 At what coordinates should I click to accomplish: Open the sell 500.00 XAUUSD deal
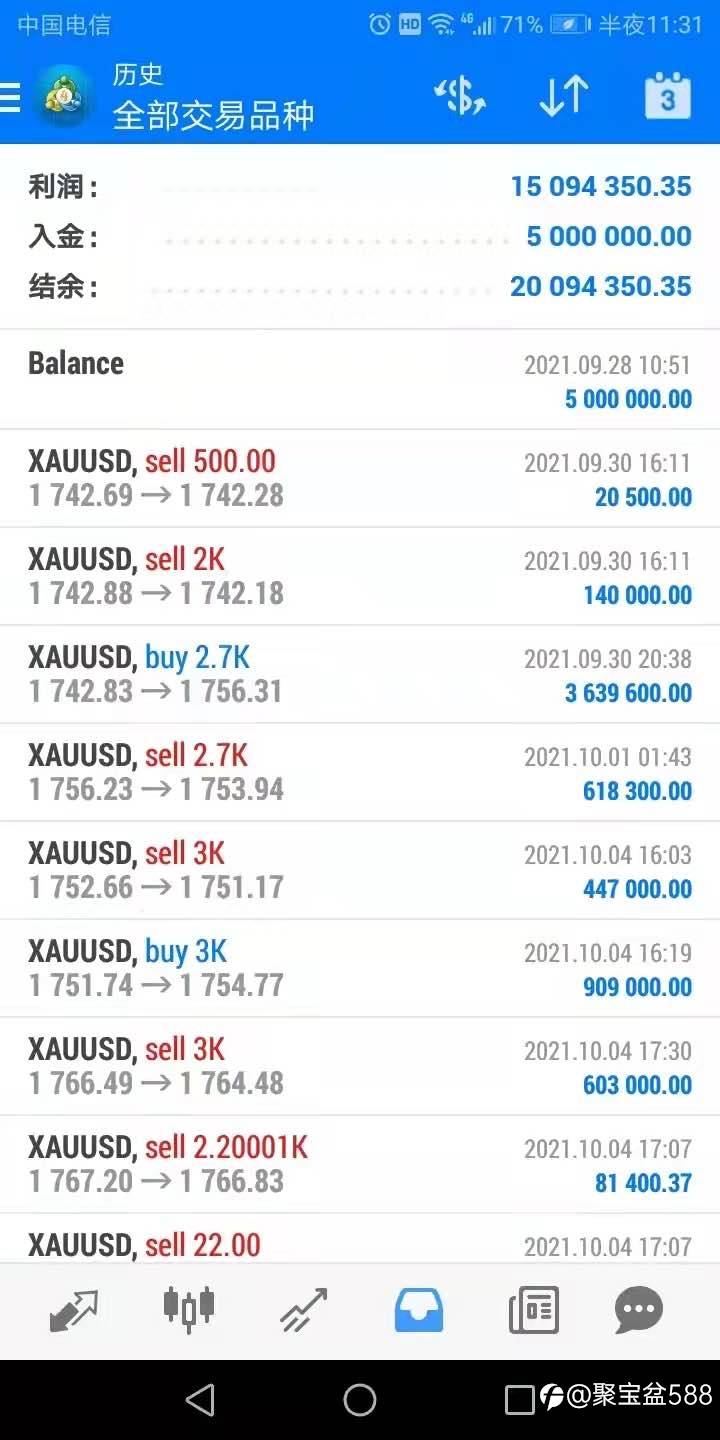[x=360, y=478]
